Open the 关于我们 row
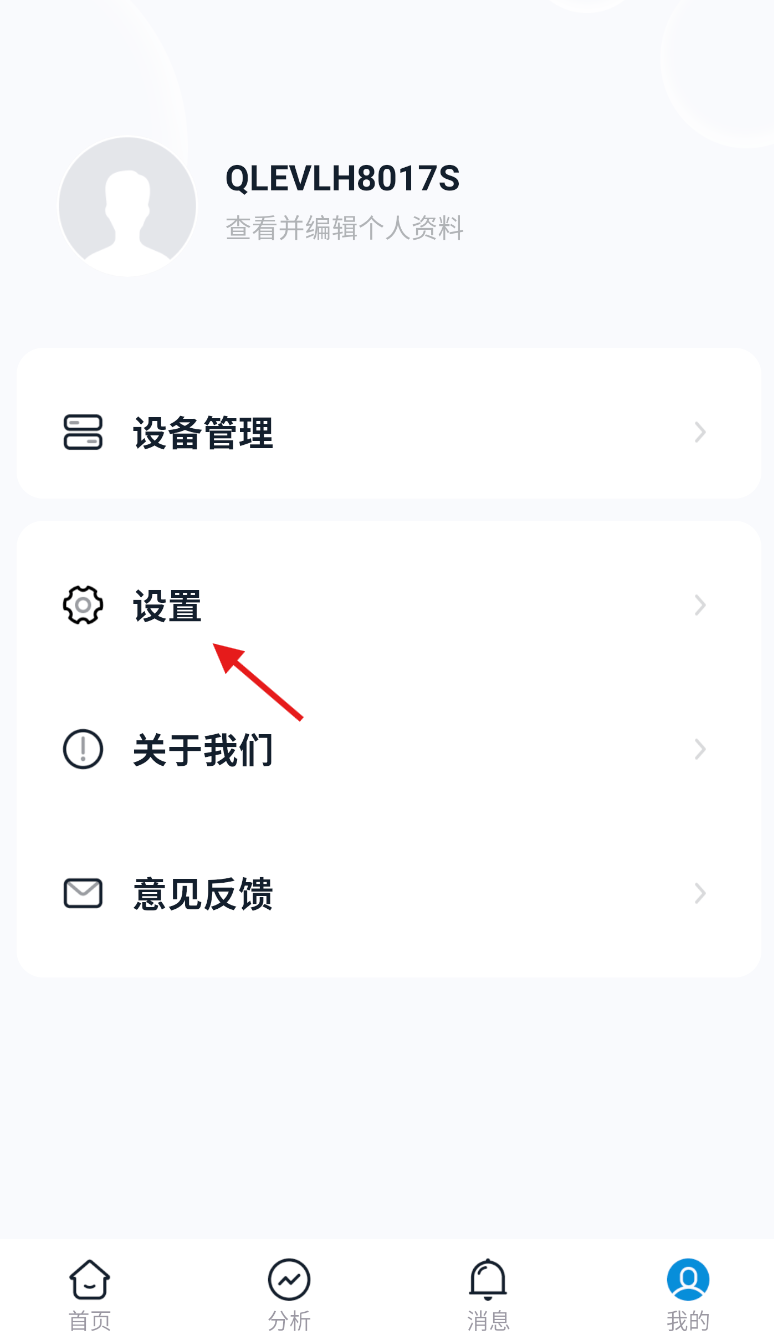Image resolution: width=774 pixels, height=1339 pixels. (x=388, y=749)
